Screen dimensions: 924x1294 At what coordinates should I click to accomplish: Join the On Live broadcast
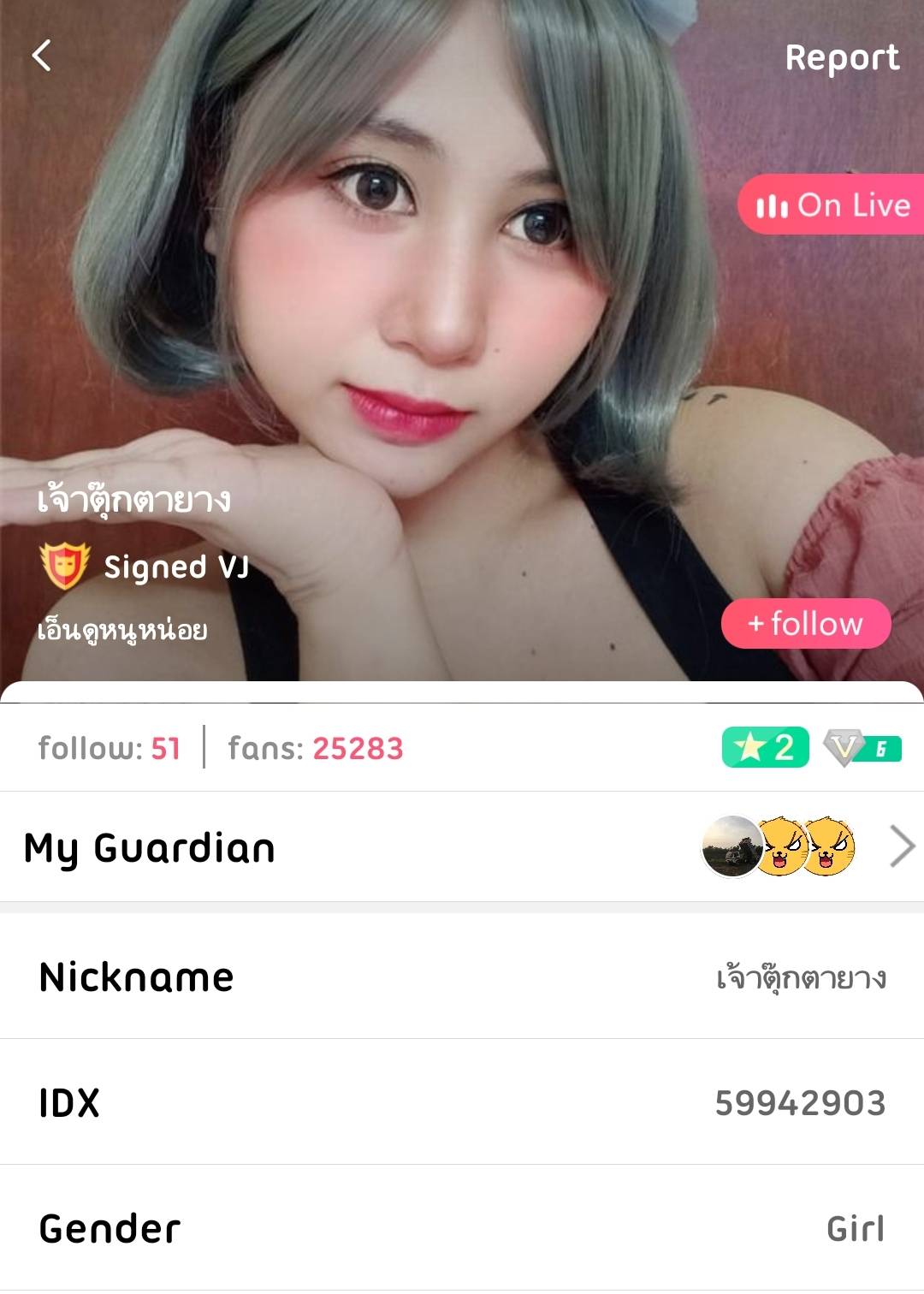832,205
